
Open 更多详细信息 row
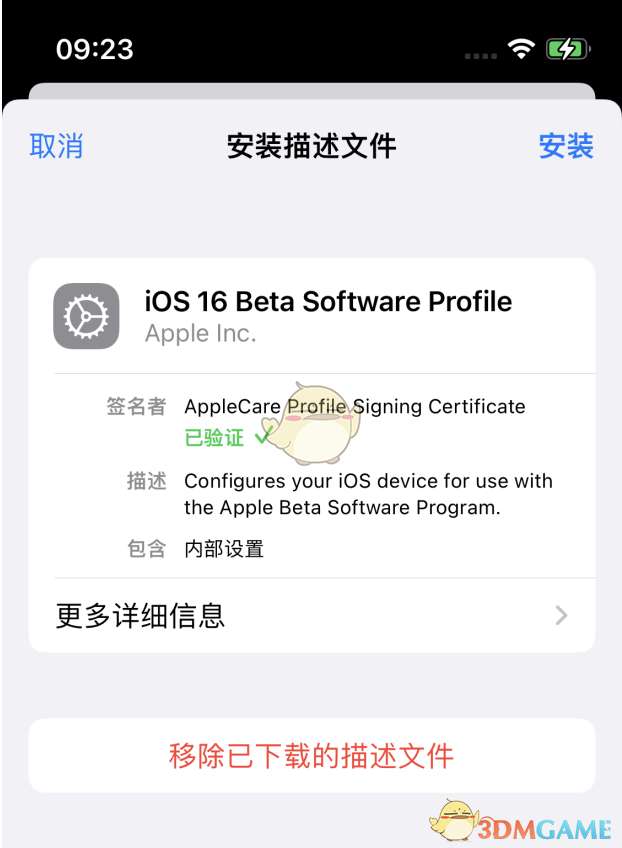(311, 615)
